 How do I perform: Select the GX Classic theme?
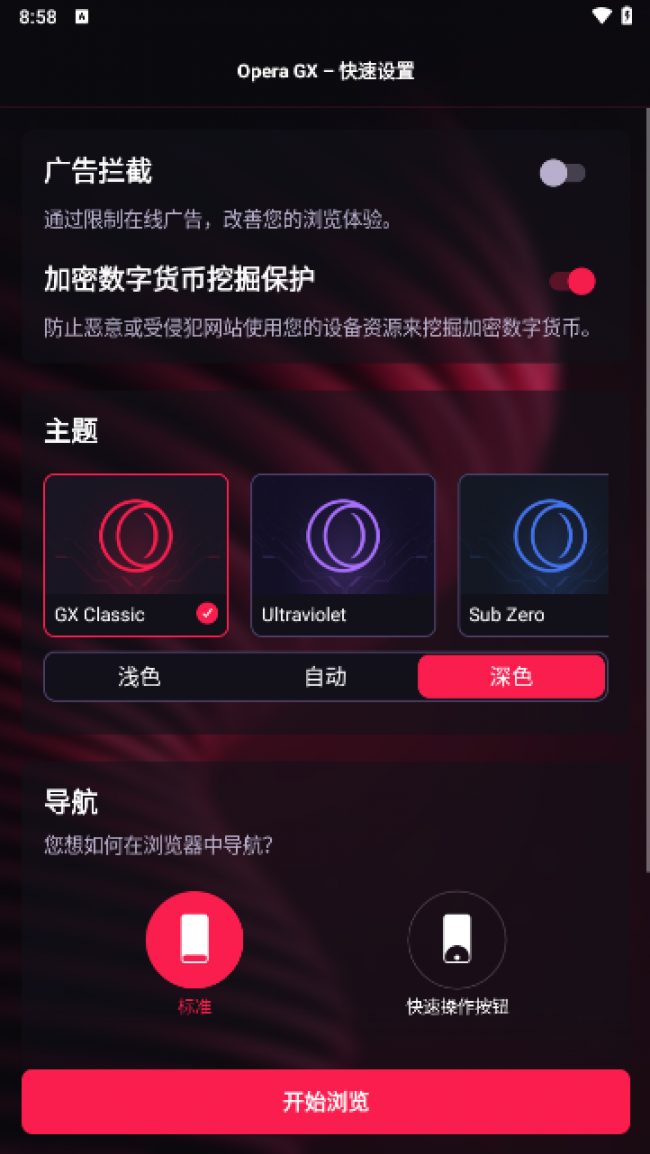[136, 555]
